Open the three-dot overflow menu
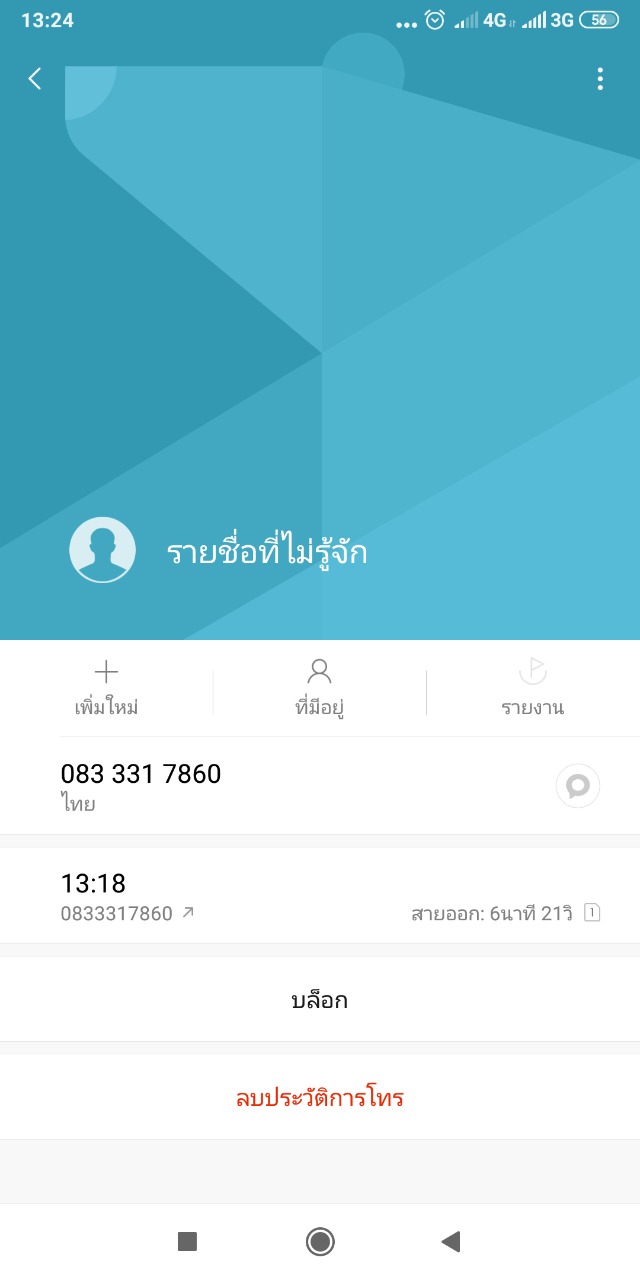 point(600,79)
